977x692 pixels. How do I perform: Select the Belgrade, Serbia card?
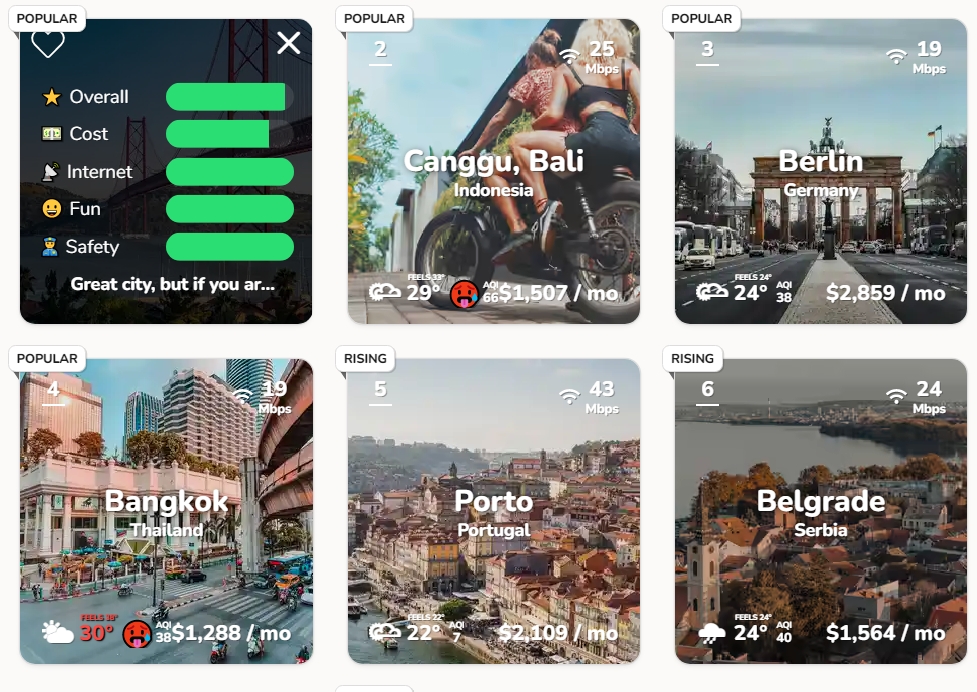(x=820, y=512)
